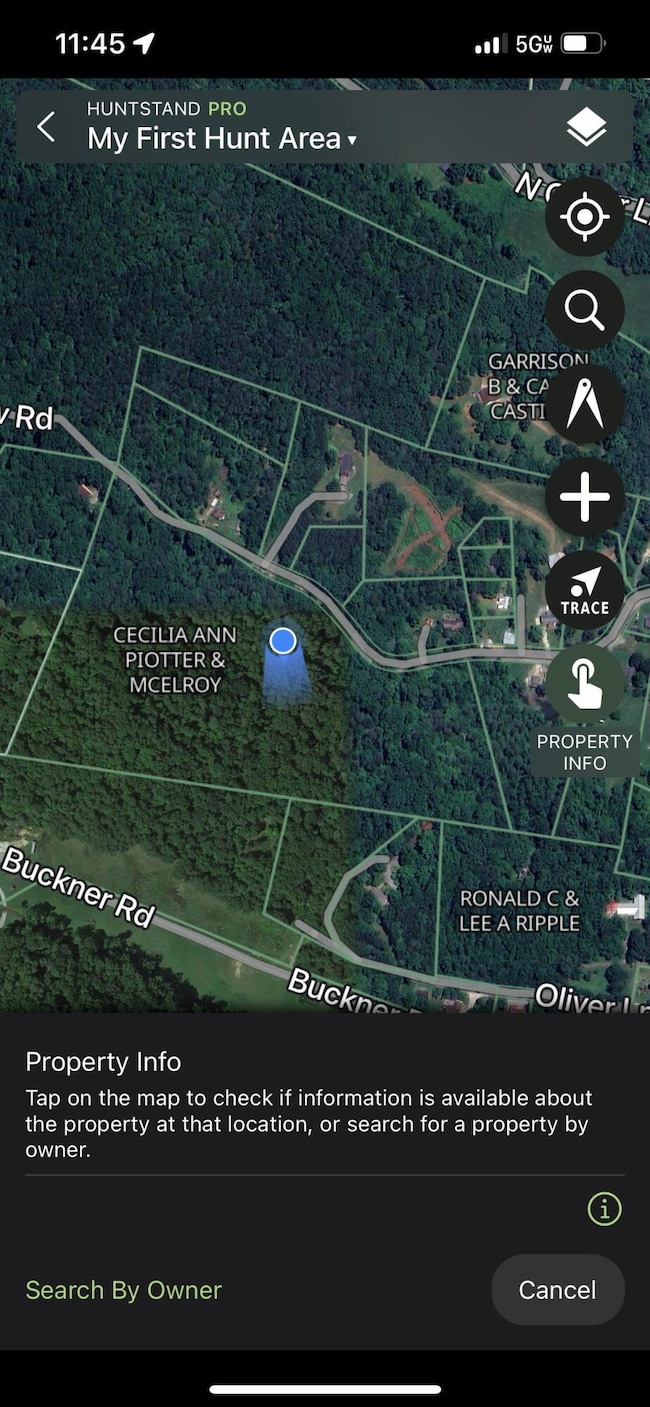Open the My First Hunt Area dropdown
The image size is (650, 1407).
coord(222,139)
